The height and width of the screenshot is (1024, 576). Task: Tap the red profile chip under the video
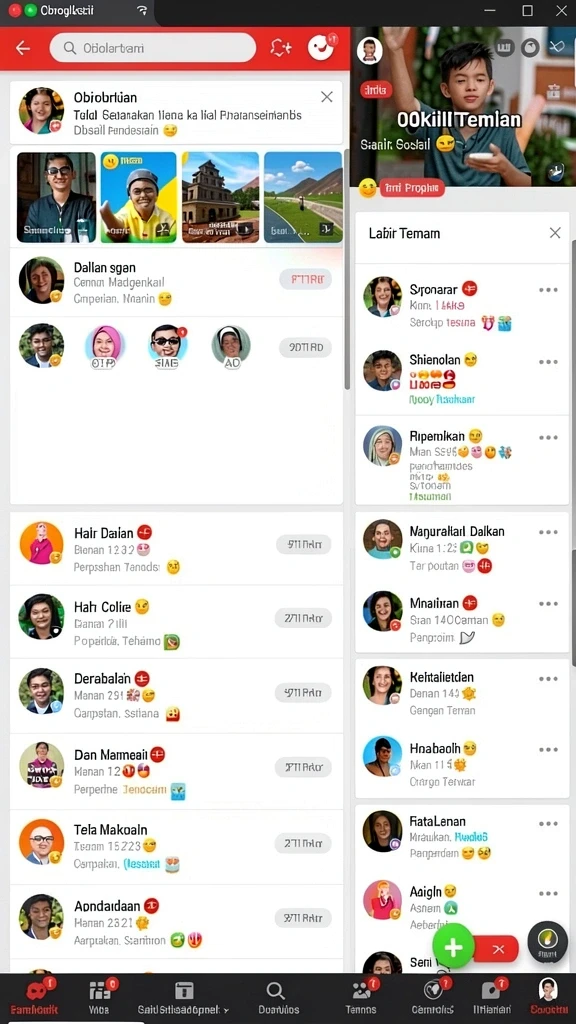(412, 189)
